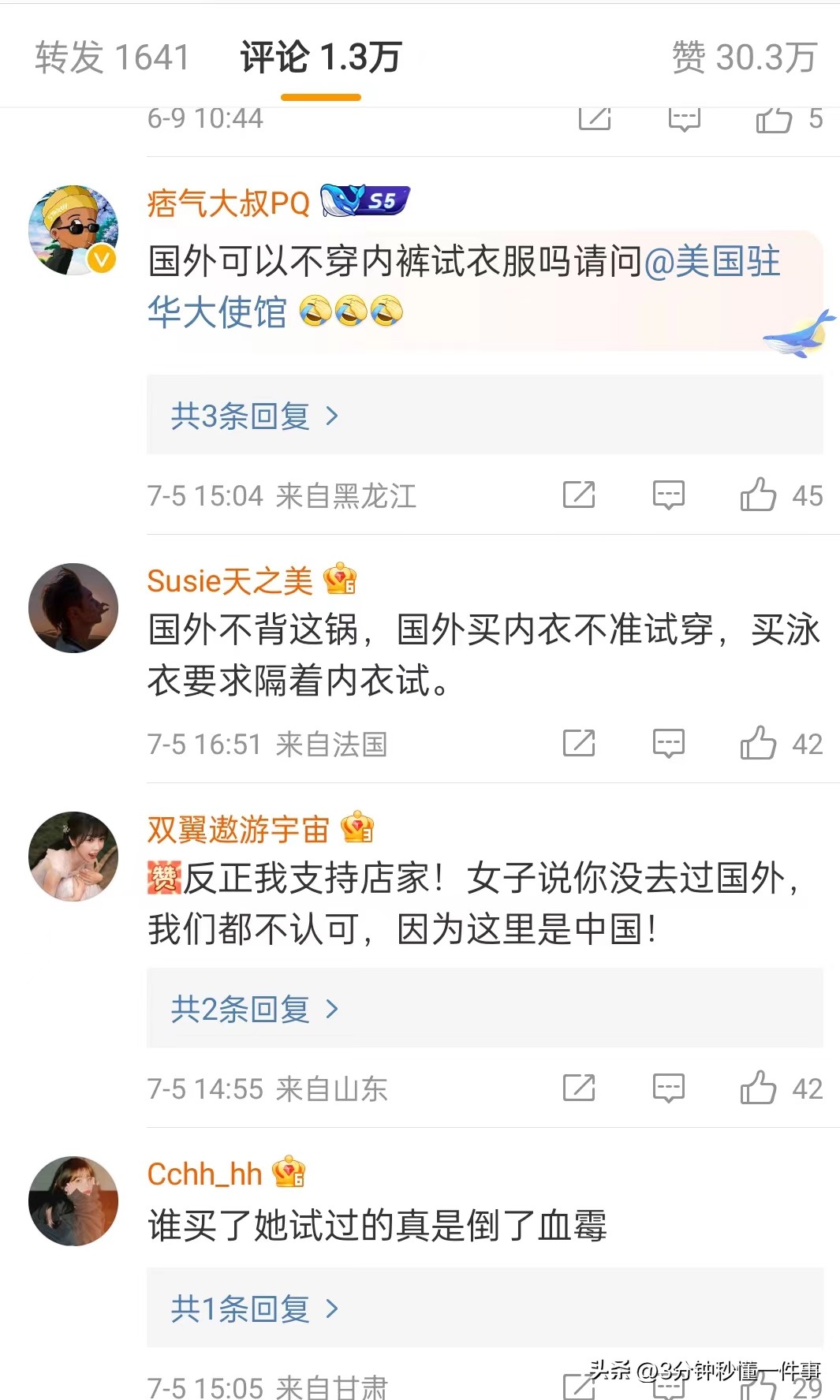Expand the 2 replies under 双翼遨游宇宙's comment
The height and width of the screenshot is (1400, 840).
245,1008
